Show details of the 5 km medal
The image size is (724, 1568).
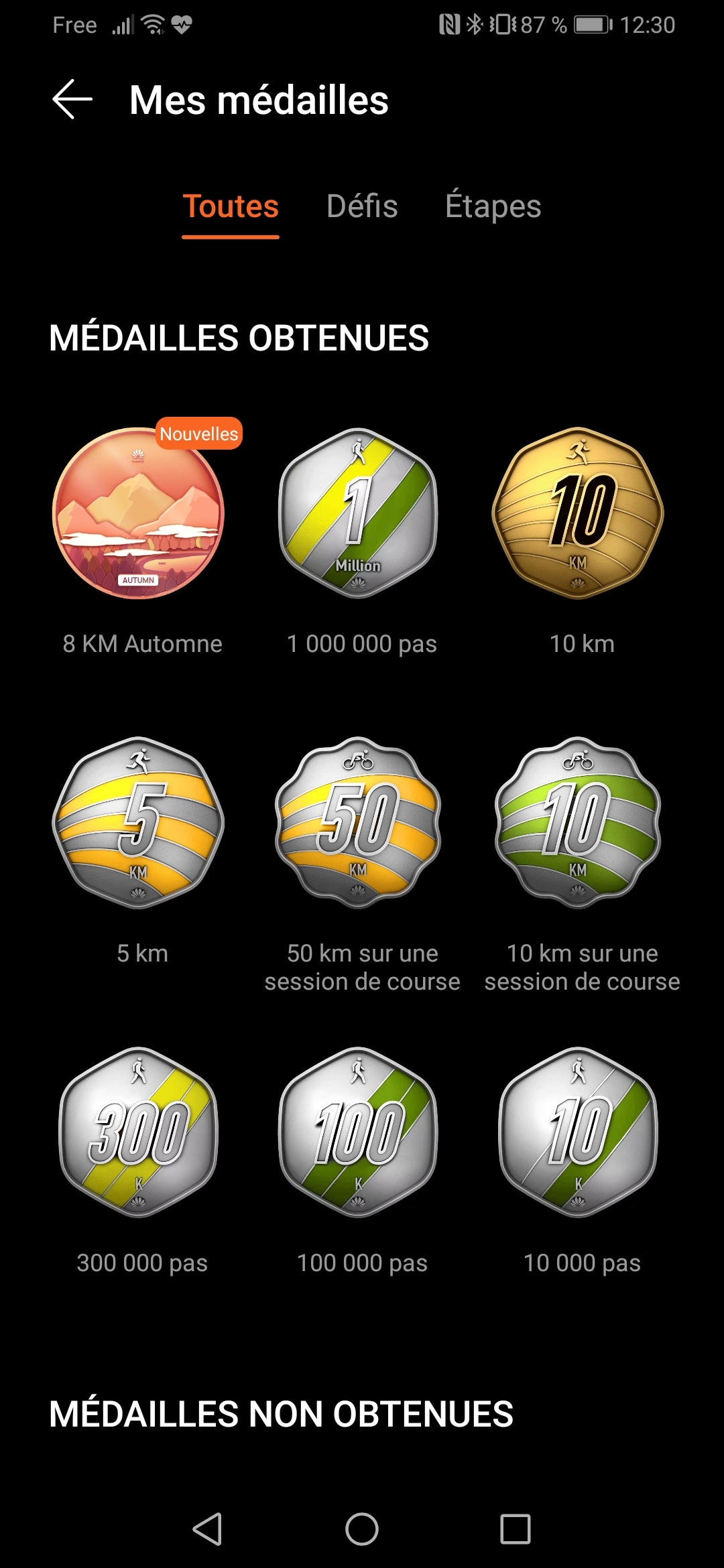point(139,823)
